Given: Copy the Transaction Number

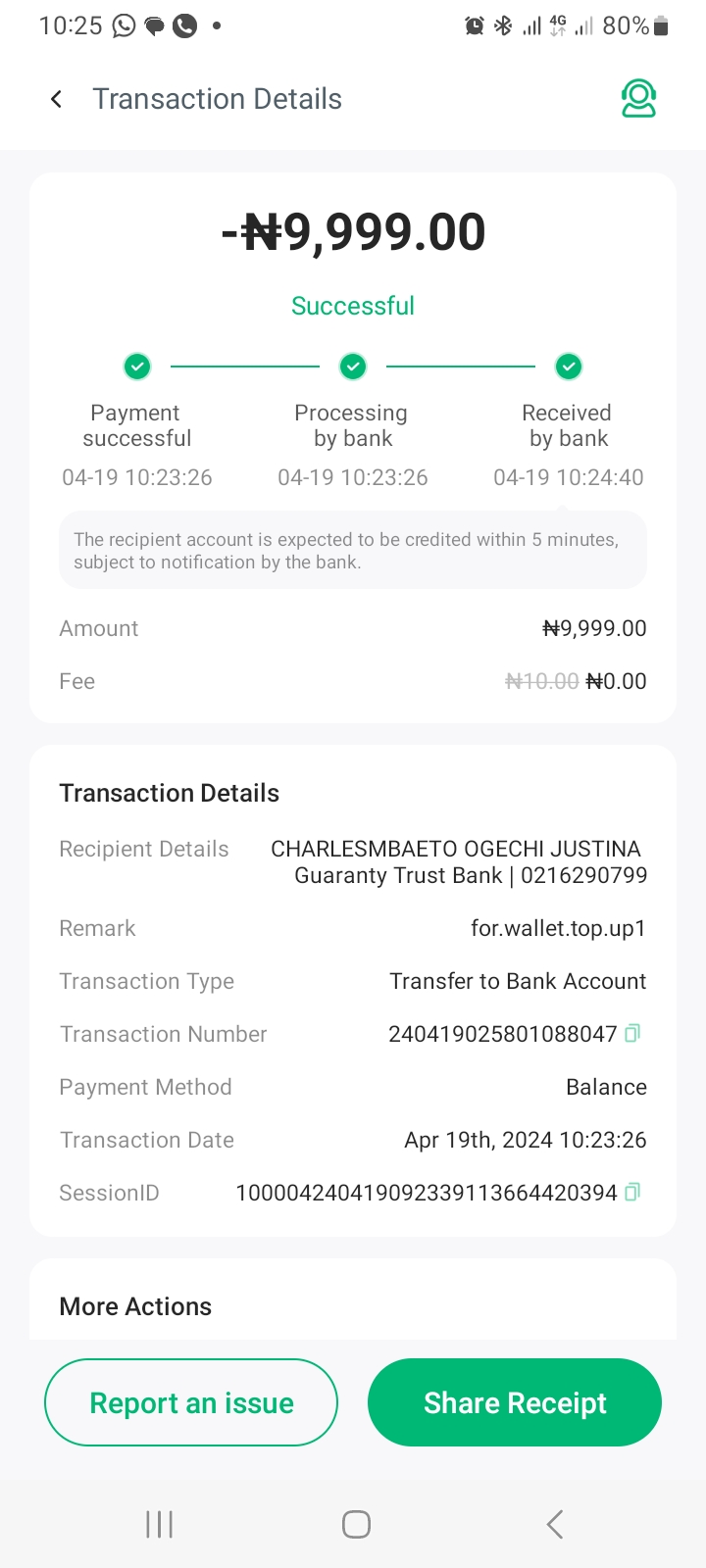Looking at the screenshot, I should (x=632, y=1033).
